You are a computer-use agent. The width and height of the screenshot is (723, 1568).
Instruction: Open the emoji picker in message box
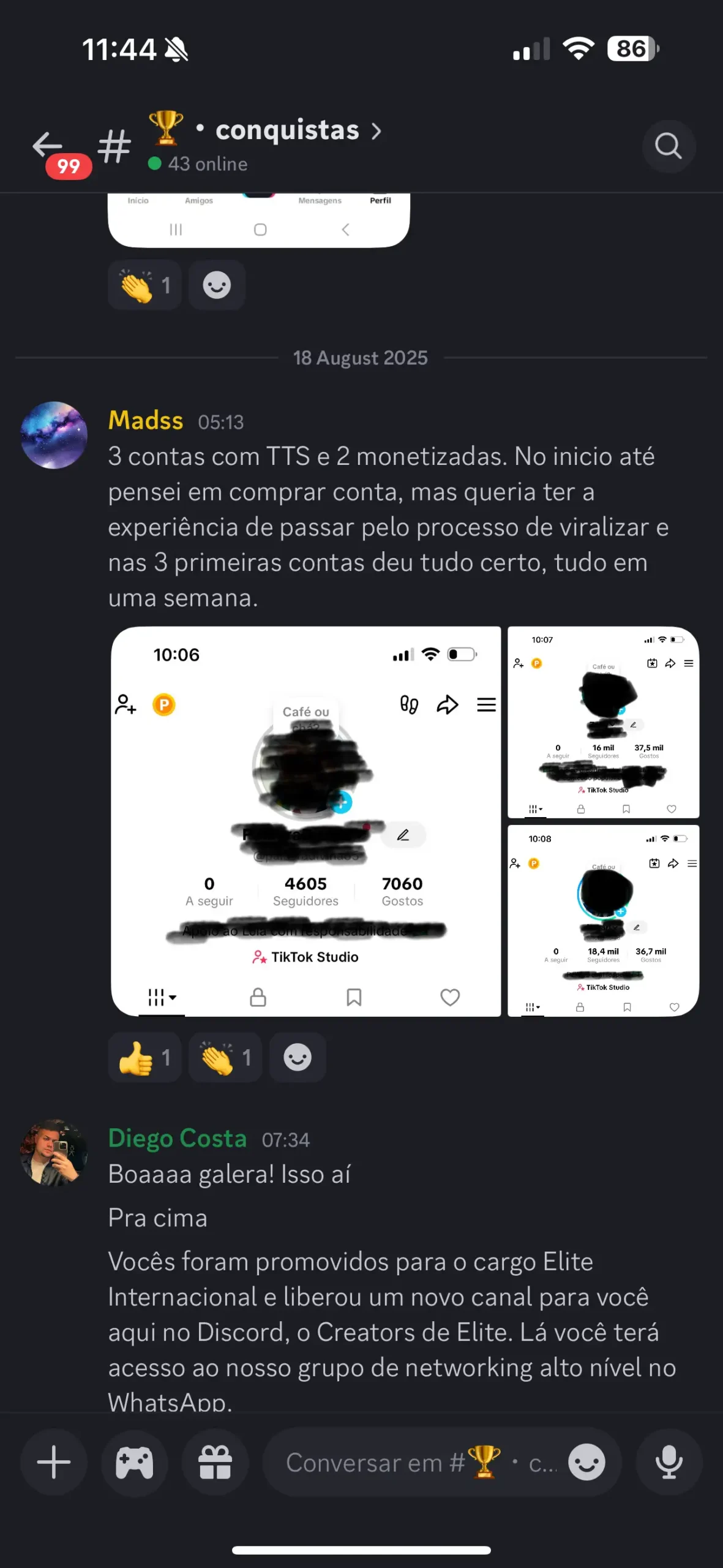(x=586, y=1463)
